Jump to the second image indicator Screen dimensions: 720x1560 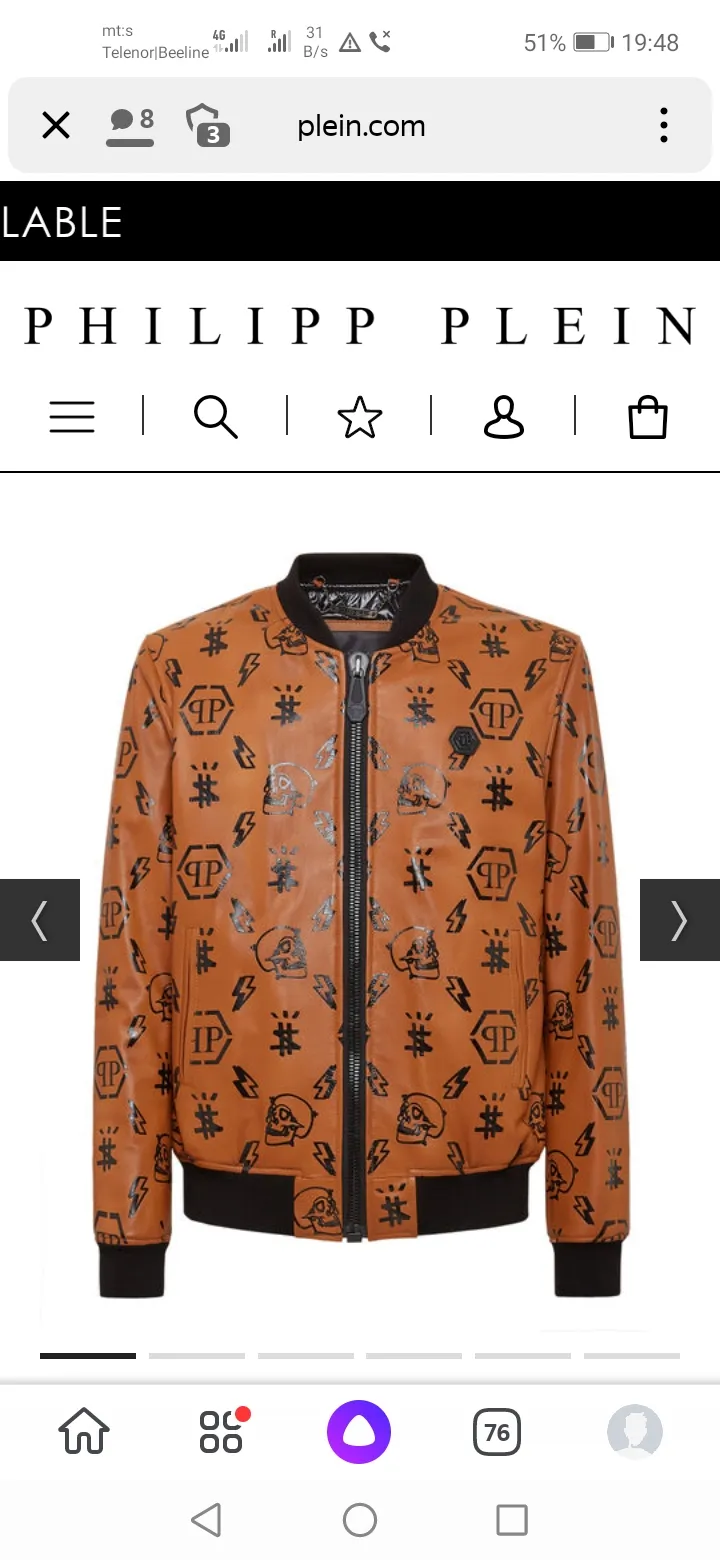click(197, 1355)
